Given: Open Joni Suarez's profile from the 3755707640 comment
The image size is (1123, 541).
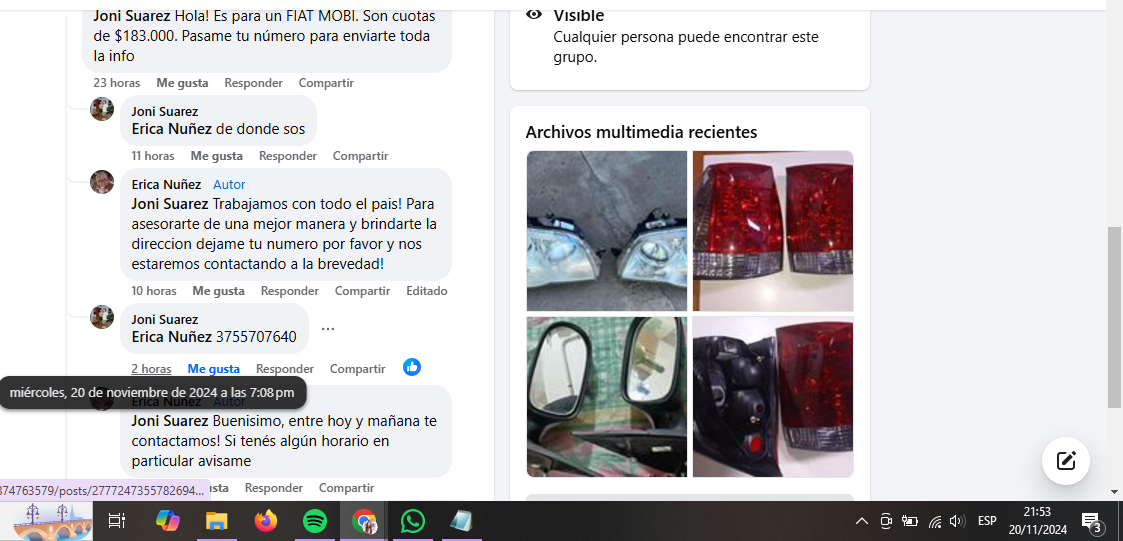Looking at the screenshot, I should [164, 319].
